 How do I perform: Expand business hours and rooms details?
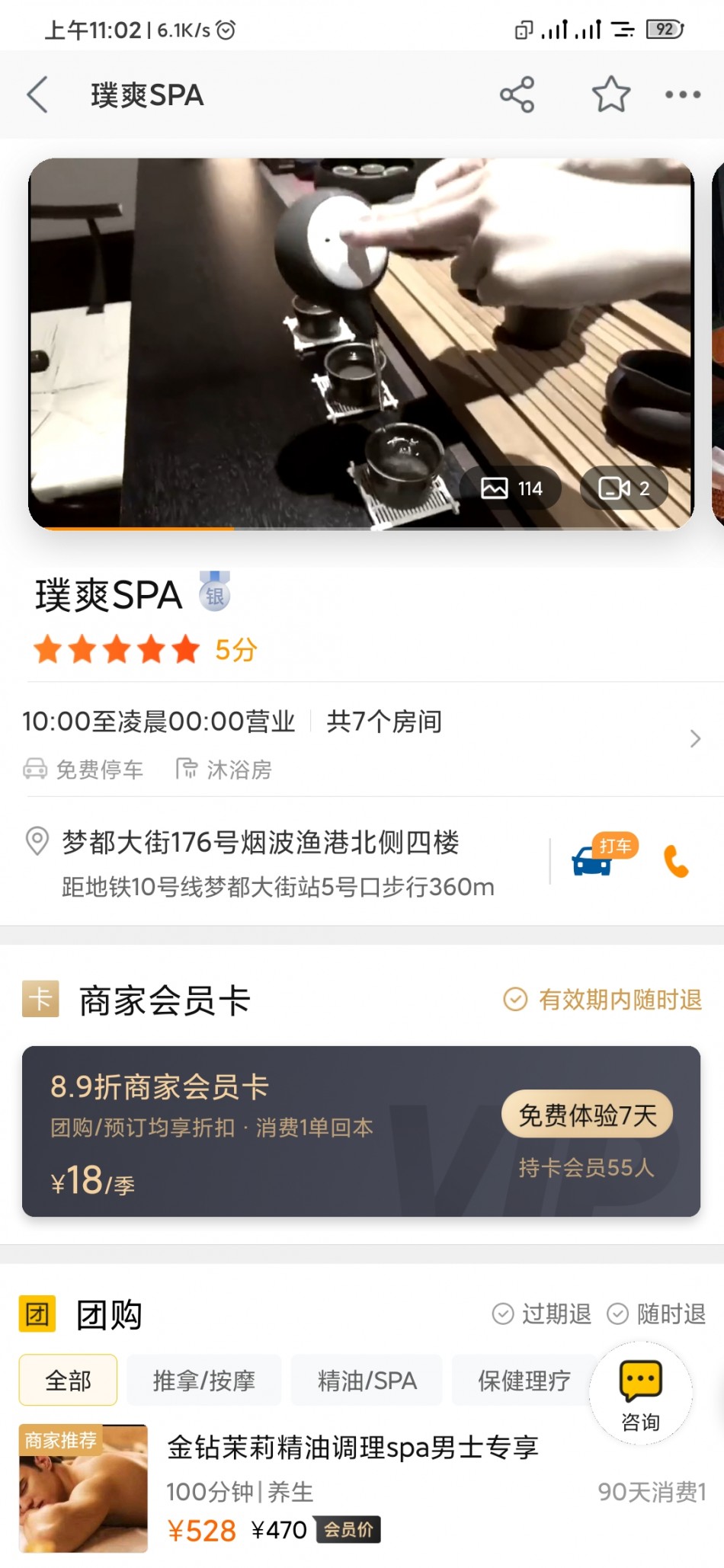[694, 738]
